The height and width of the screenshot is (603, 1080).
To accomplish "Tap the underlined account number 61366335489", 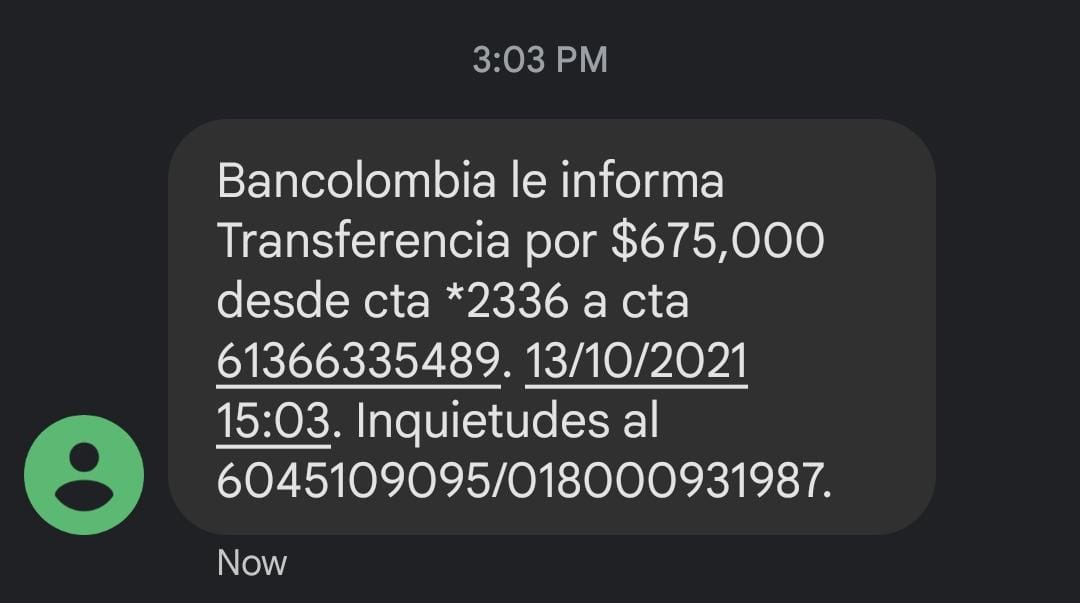I will click(357, 362).
